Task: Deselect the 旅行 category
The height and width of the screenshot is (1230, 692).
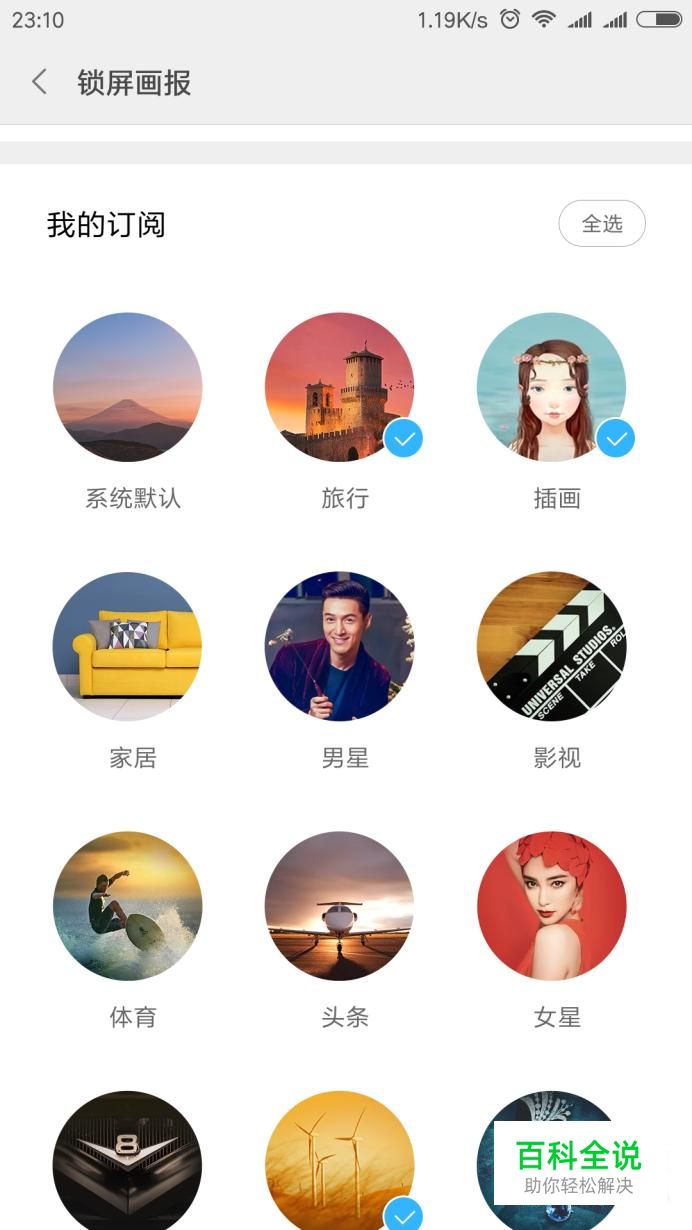Action: point(340,387)
